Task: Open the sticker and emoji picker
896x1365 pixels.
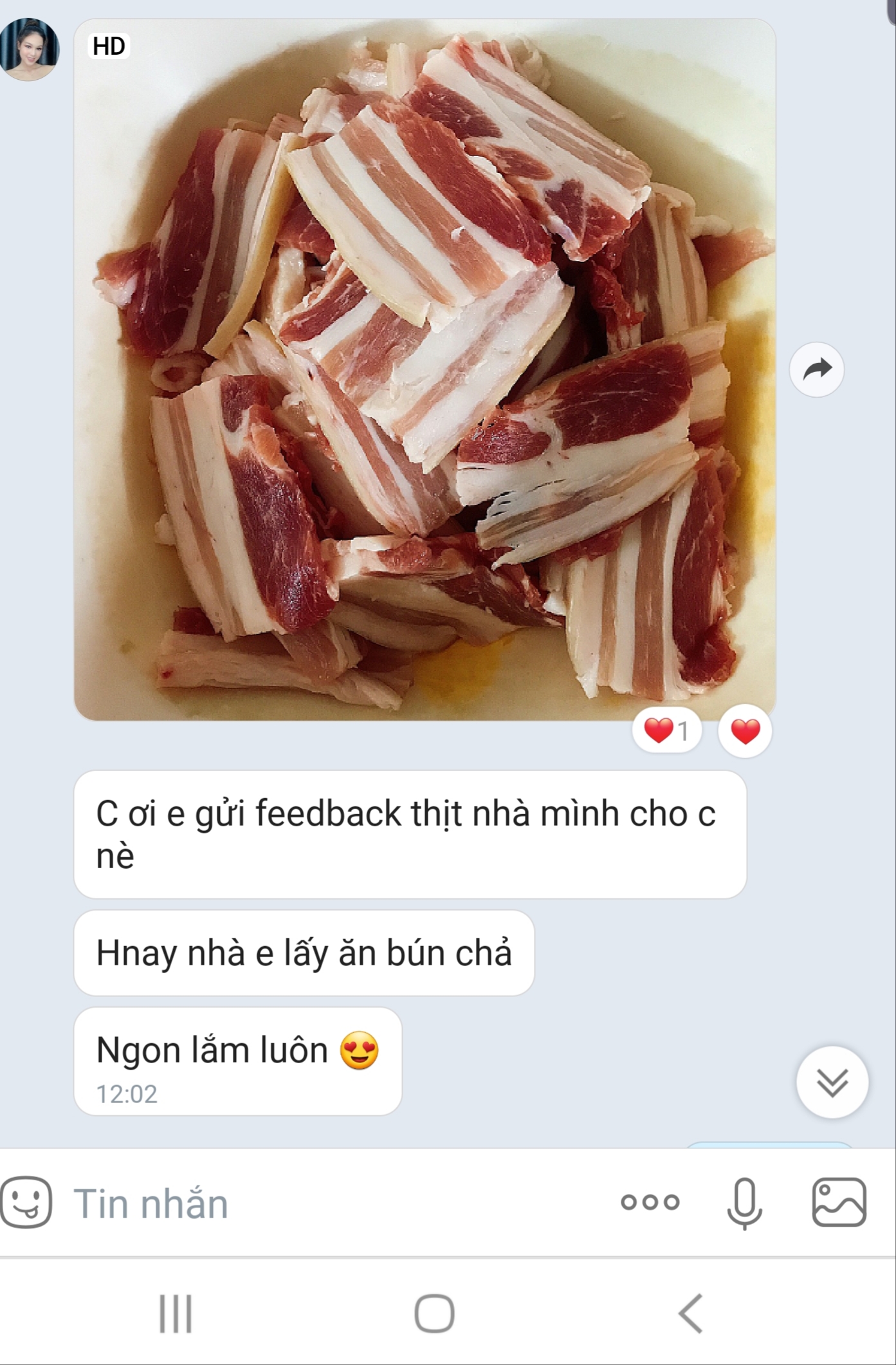Action: [x=26, y=1202]
